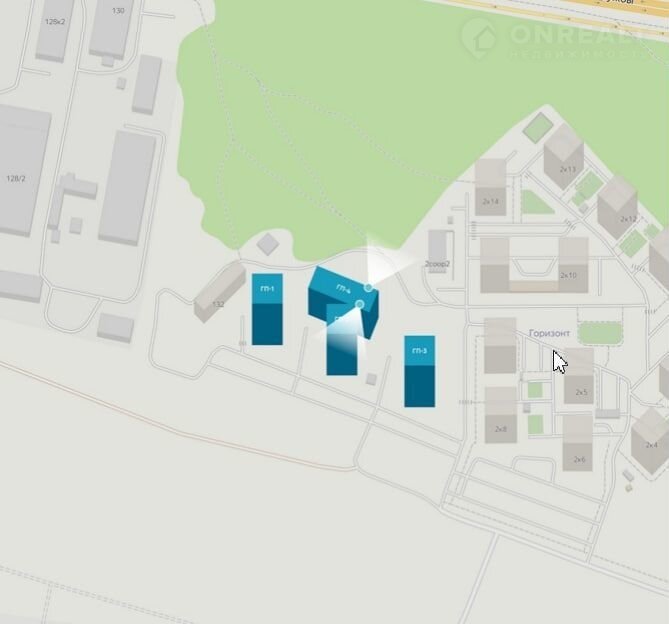Open the upper viewpoint marker on ГП-4
The image size is (669, 624).
[369, 288]
